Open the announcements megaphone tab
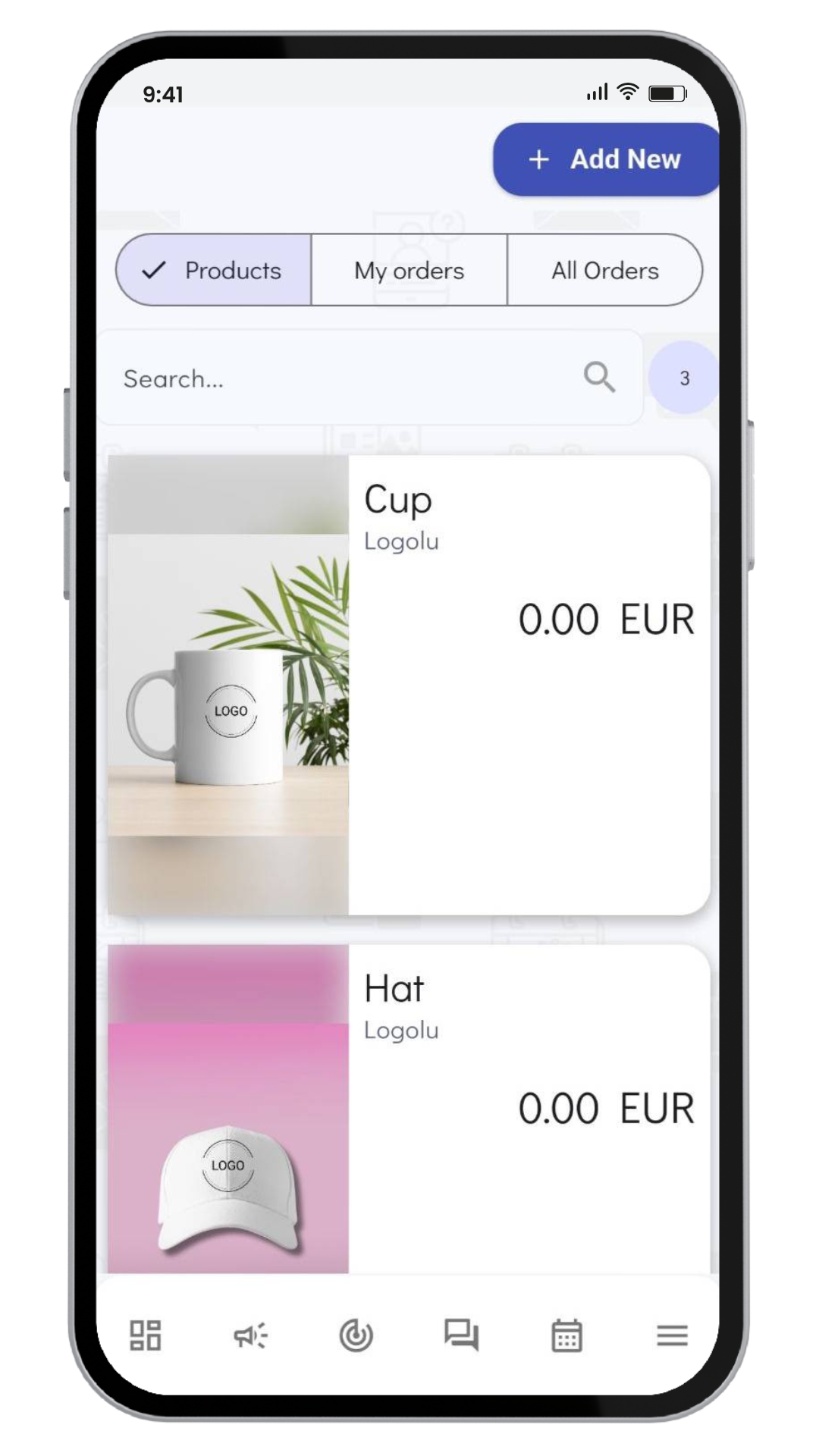819x1456 pixels. [250, 1335]
